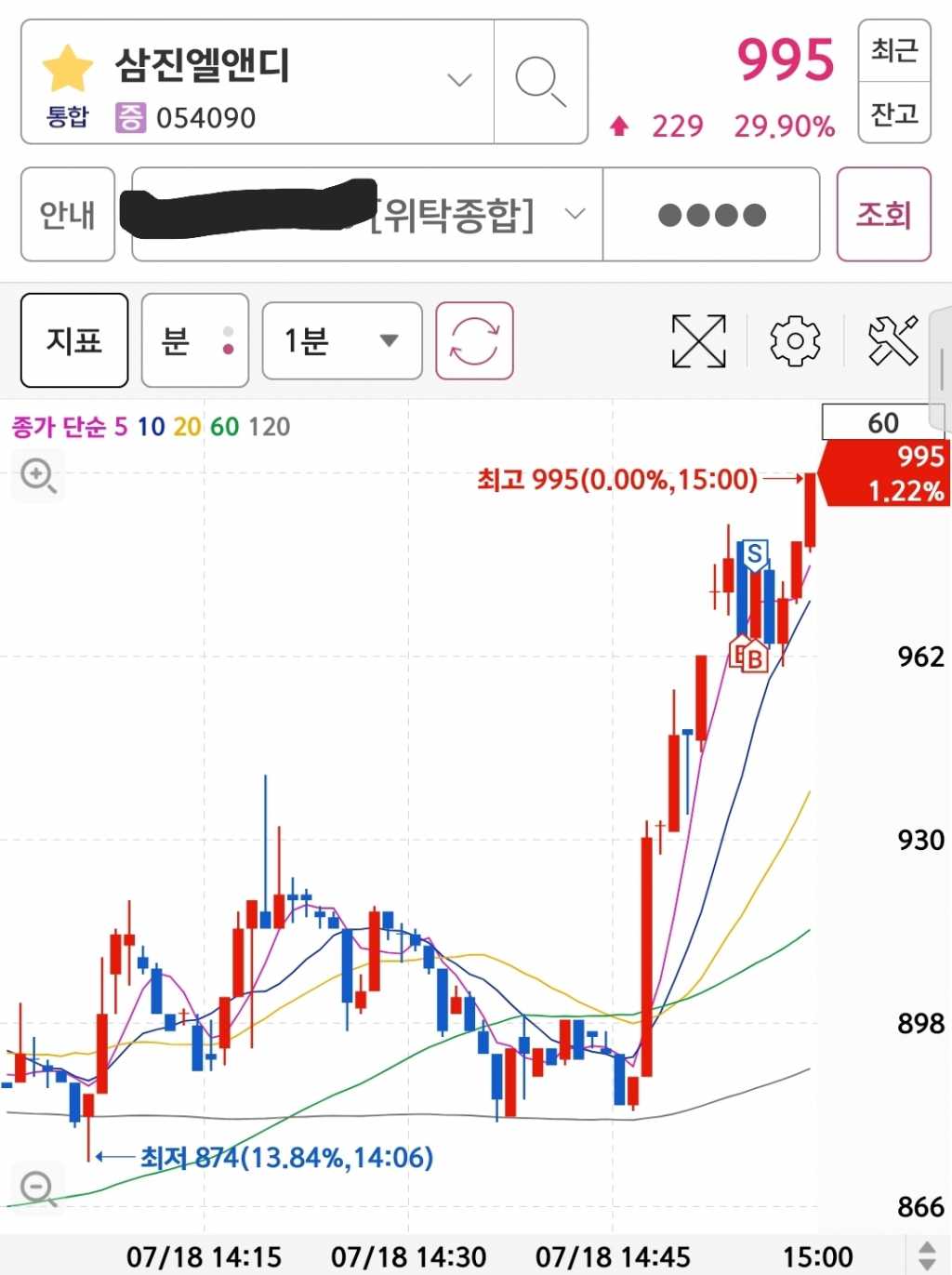Open the chart drawing tools
952x1275 pixels.
coord(892,340)
